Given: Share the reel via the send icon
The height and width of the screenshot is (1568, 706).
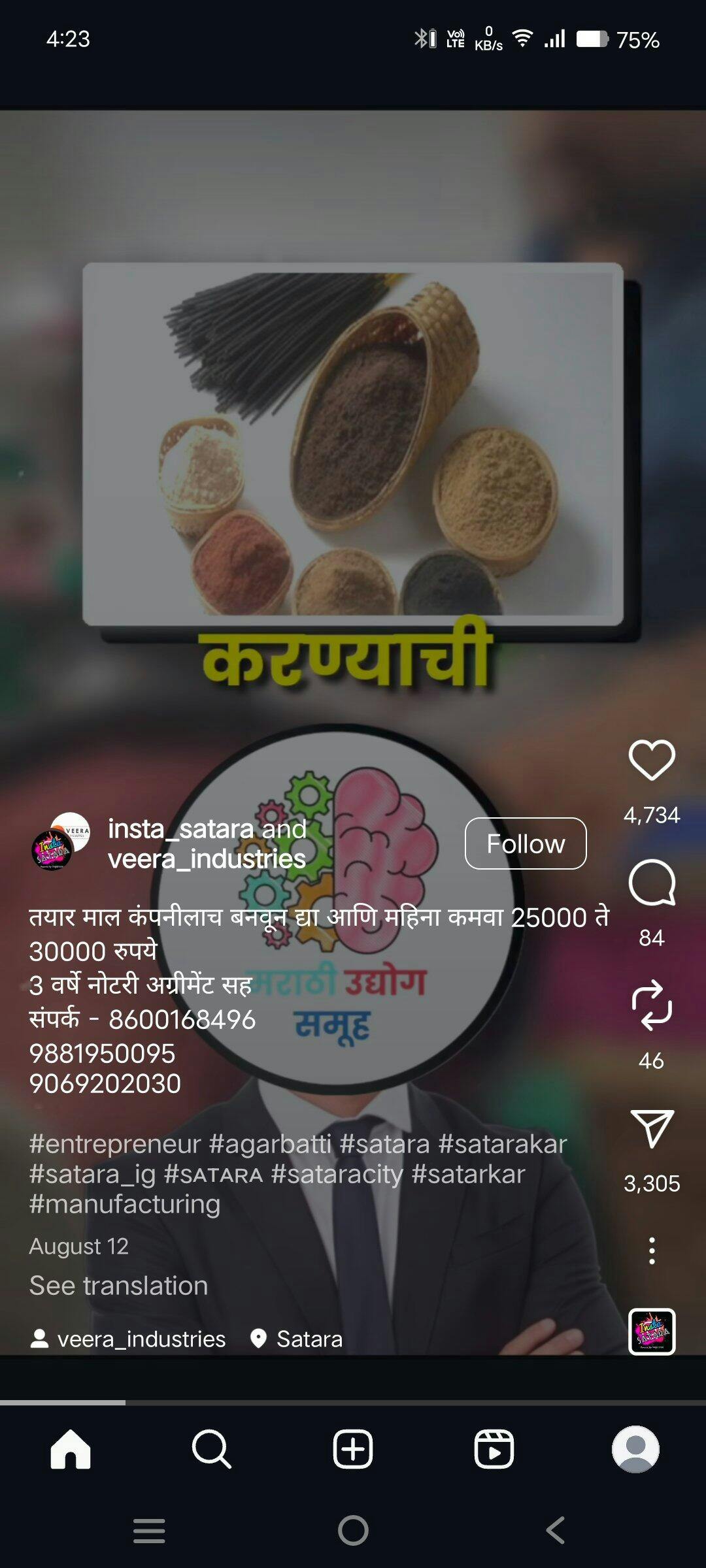Looking at the screenshot, I should coord(651,1128).
